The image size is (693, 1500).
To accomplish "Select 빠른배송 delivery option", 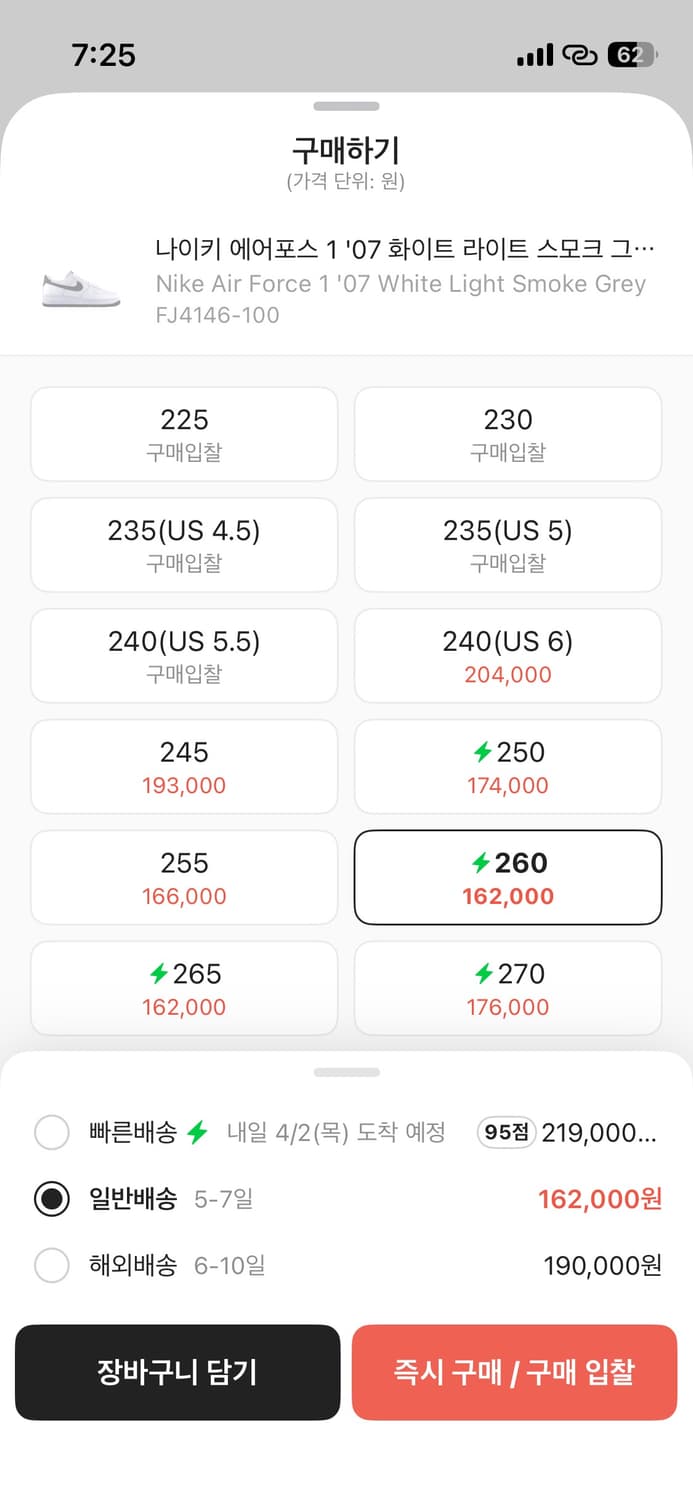I will pyautogui.click(x=52, y=1133).
